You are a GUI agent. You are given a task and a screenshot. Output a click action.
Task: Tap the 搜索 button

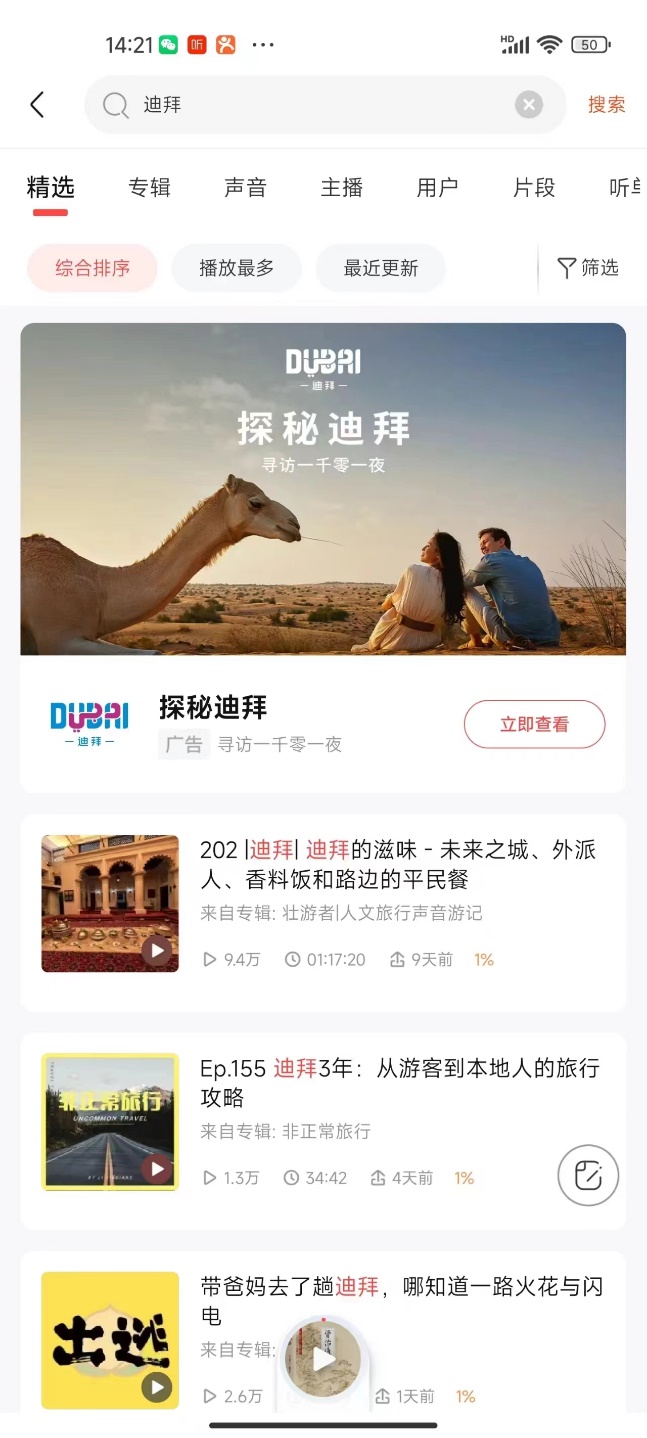tap(606, 104)
